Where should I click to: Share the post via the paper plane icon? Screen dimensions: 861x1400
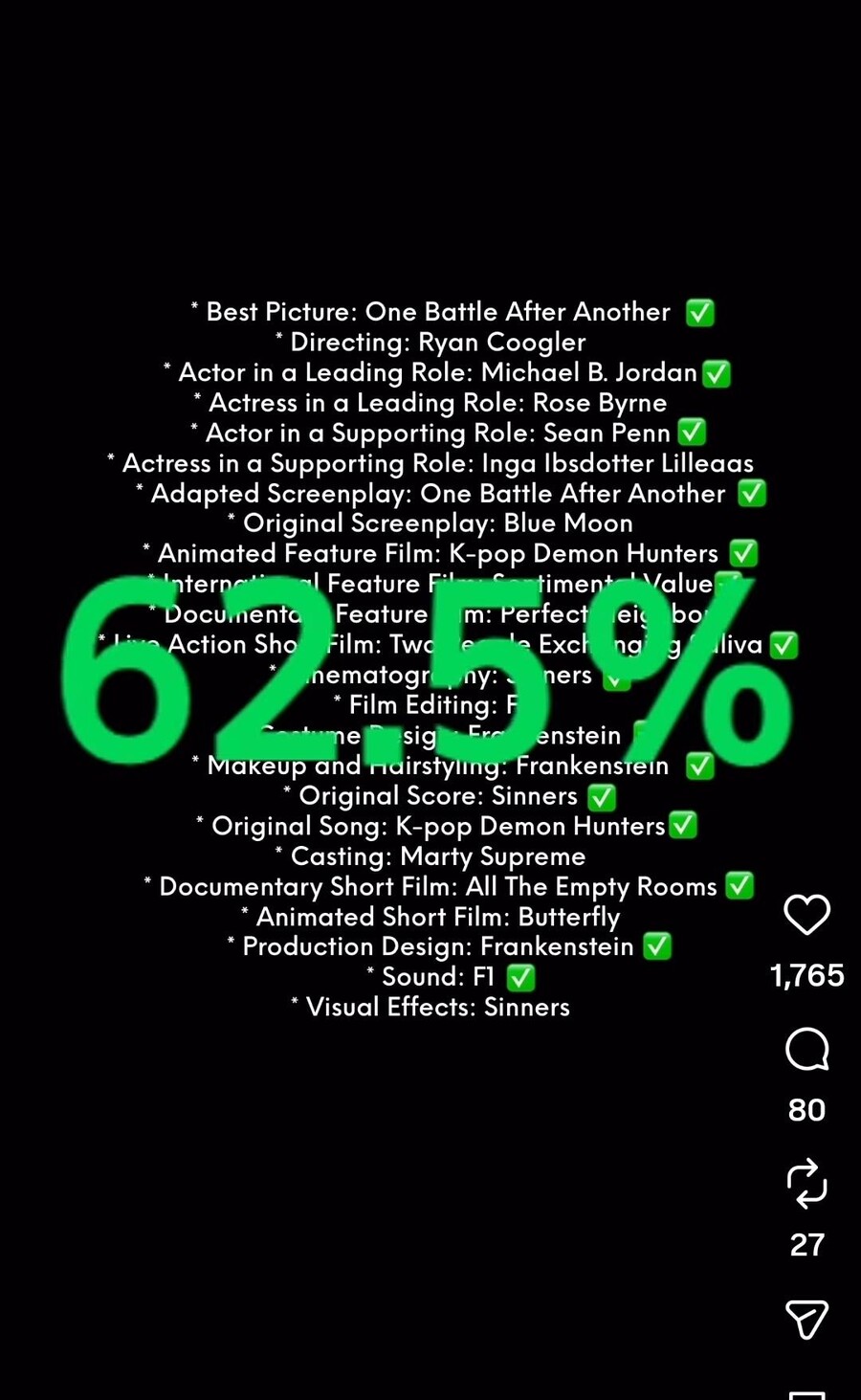point(806,1320)
